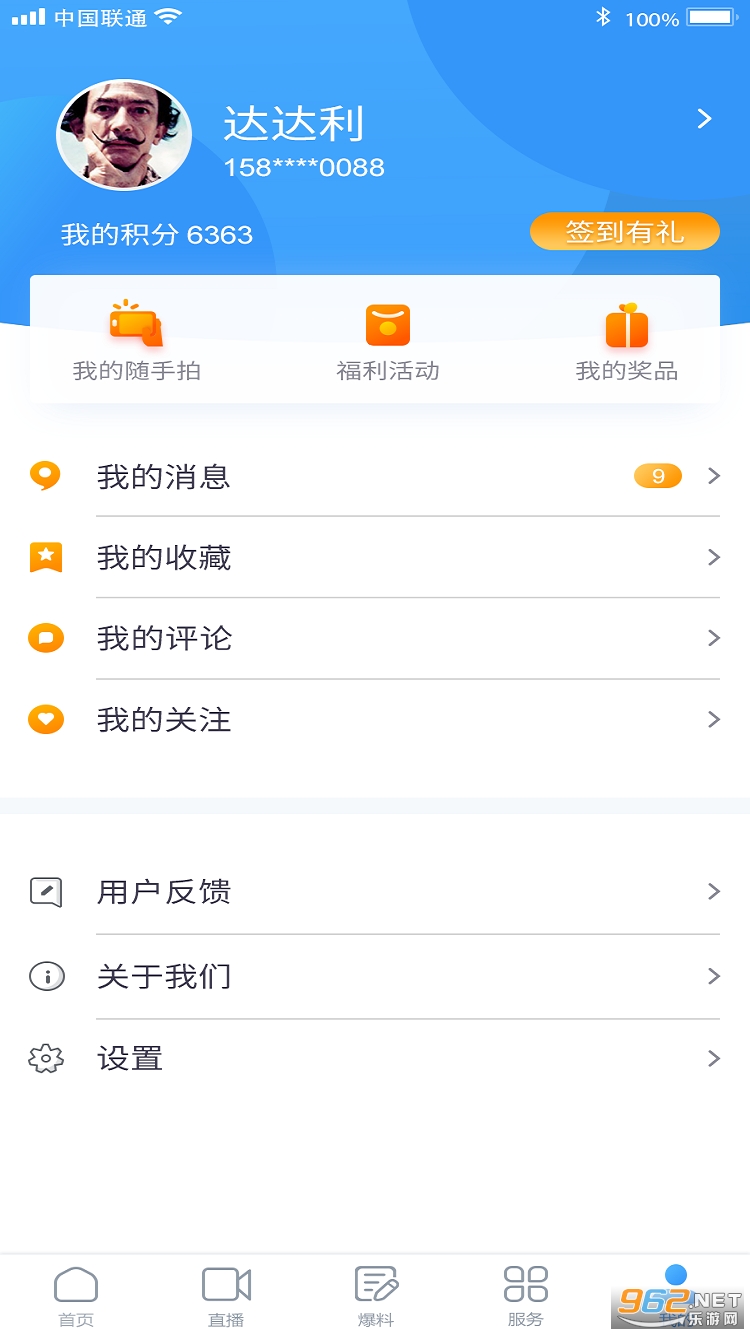The height and width of the screenshot is (1335, 750).
Task: Open 我的关注 follows
Action: (x=375, y=720)
